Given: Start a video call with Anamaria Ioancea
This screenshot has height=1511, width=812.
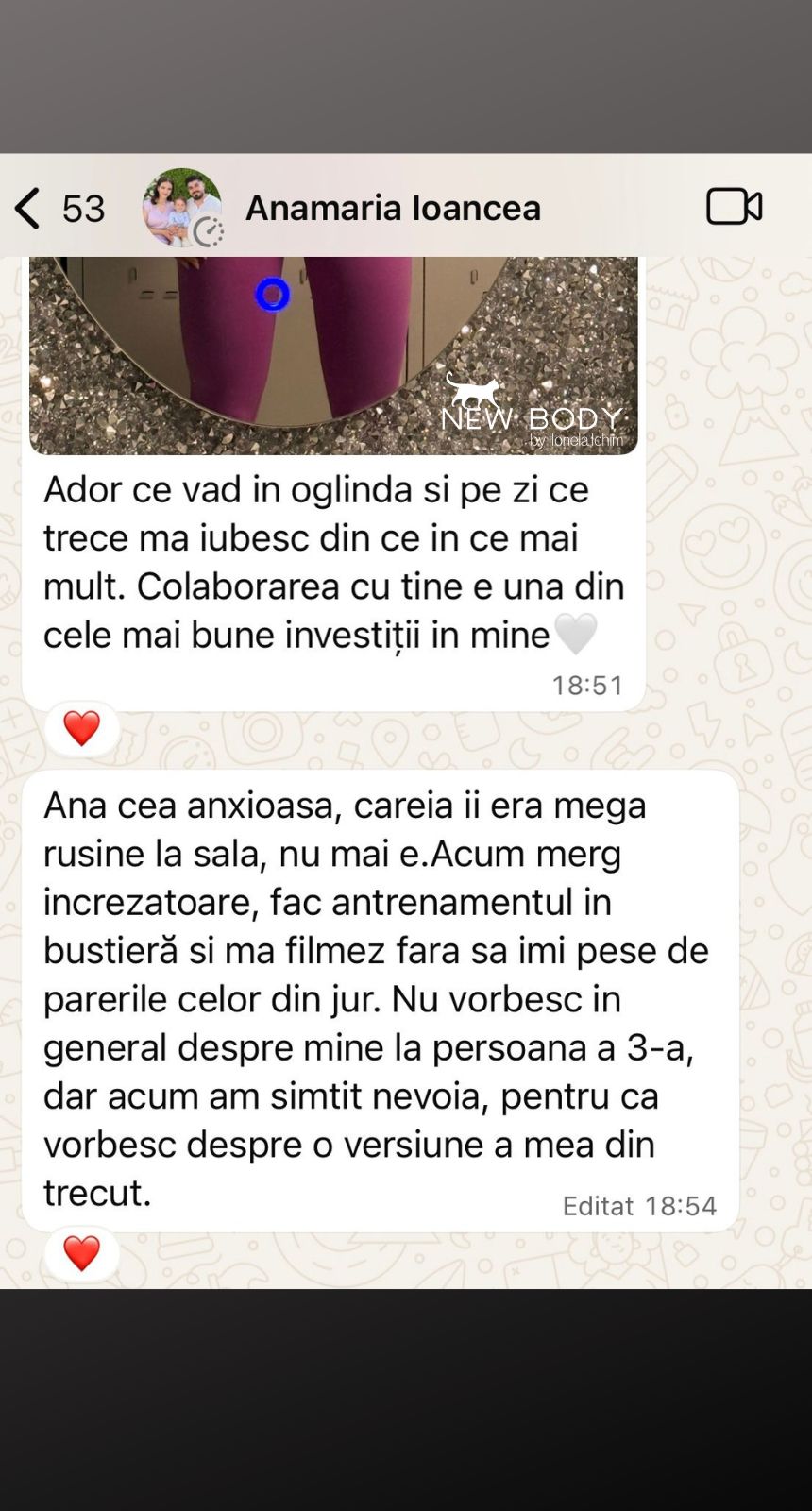Looking at the screenshot, I should click(734, 207).
